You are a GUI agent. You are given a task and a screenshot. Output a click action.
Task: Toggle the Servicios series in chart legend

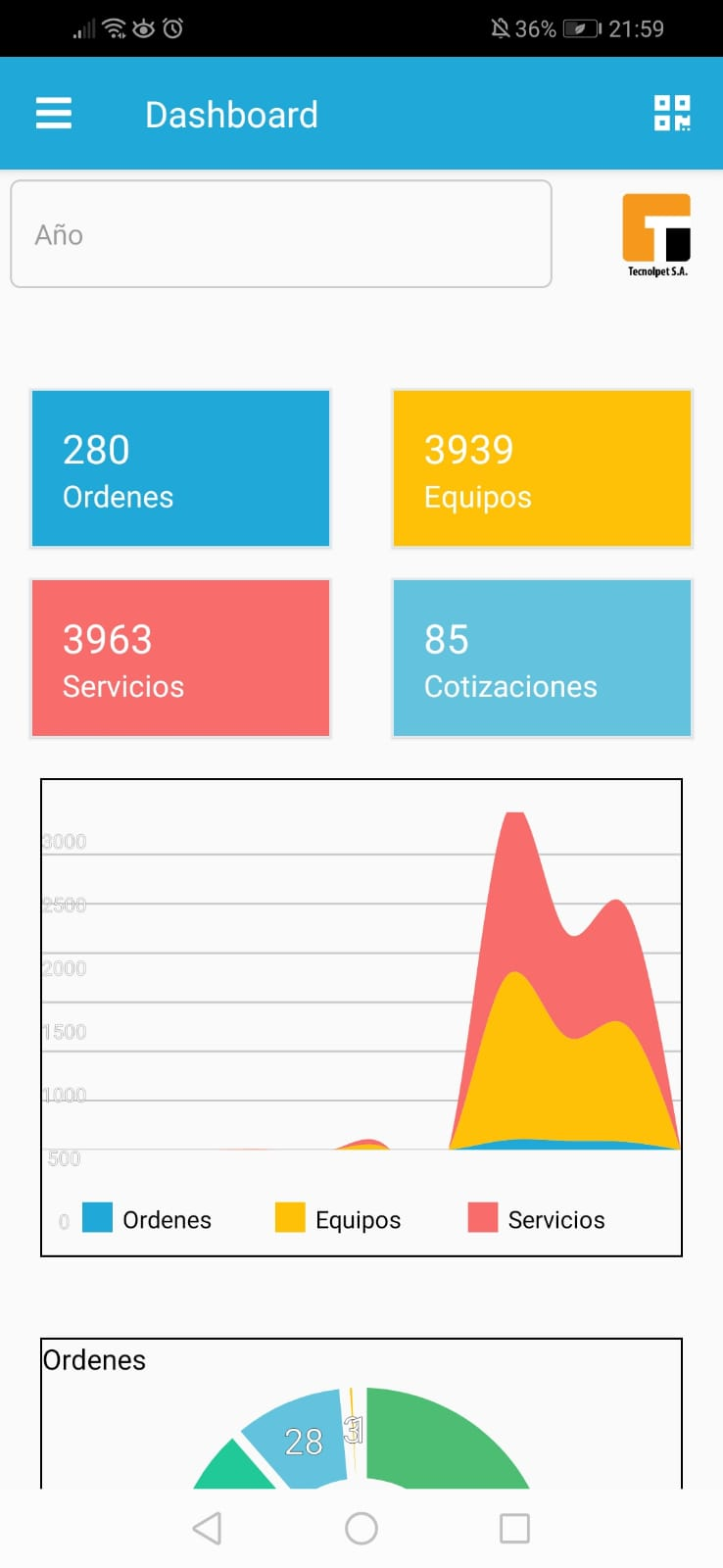[537, 1218]
